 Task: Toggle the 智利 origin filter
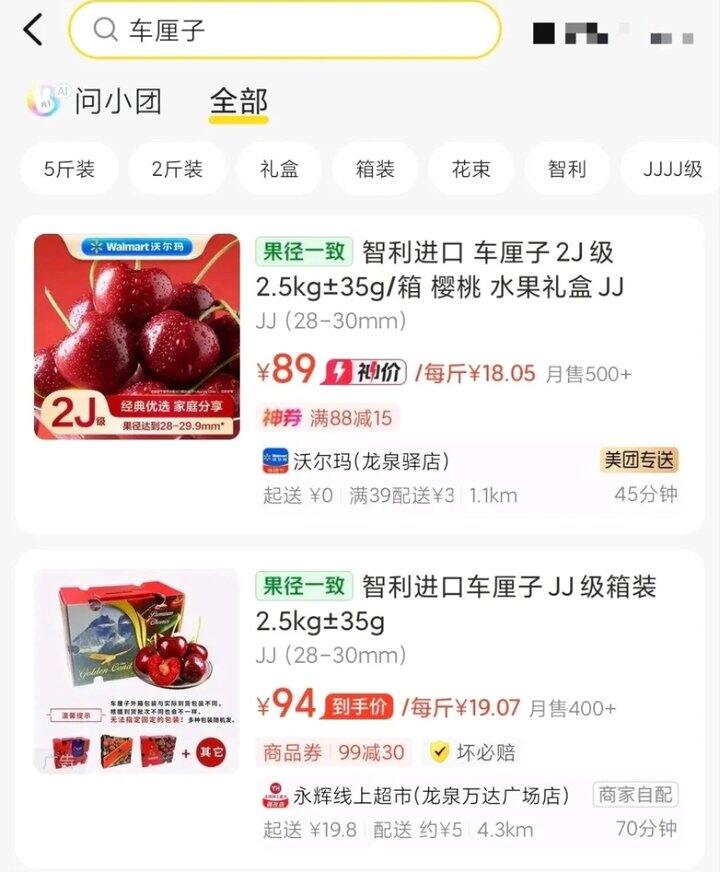[566, 168]
